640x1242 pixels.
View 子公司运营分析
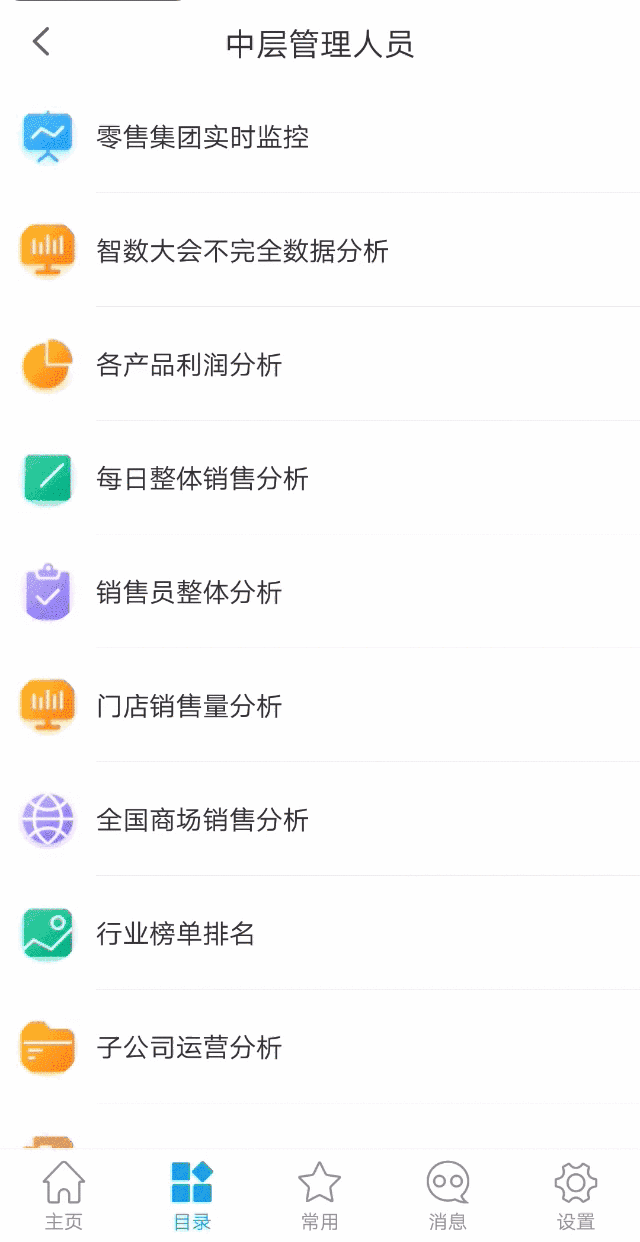click(189, 1049)
